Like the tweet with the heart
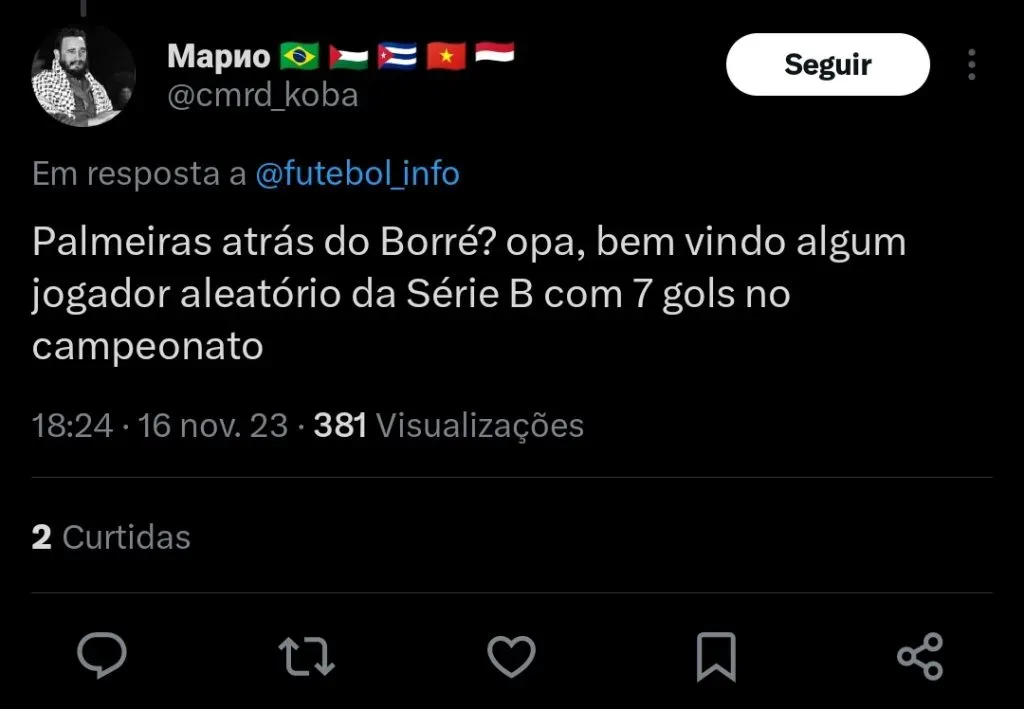 (511, 656)
